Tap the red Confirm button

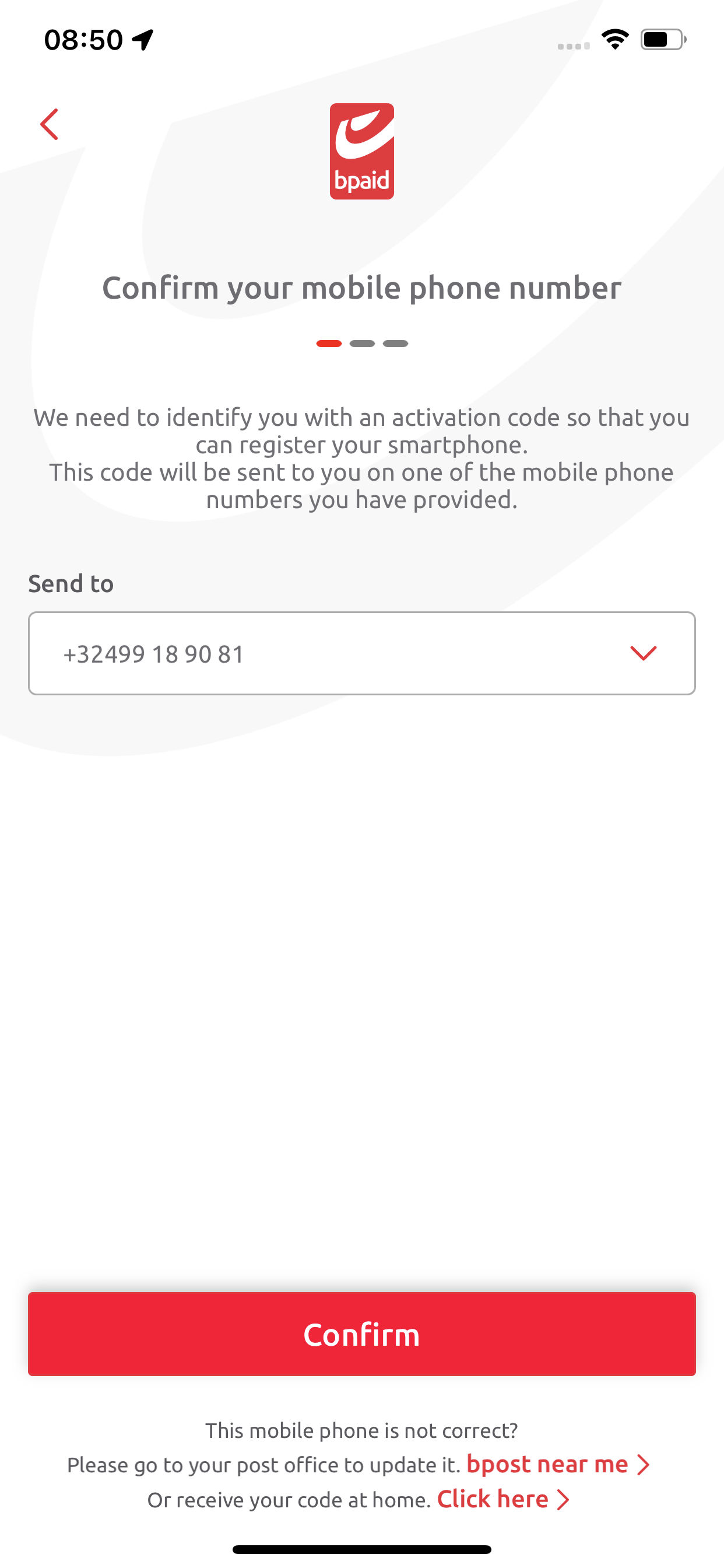coord(362,1334)
